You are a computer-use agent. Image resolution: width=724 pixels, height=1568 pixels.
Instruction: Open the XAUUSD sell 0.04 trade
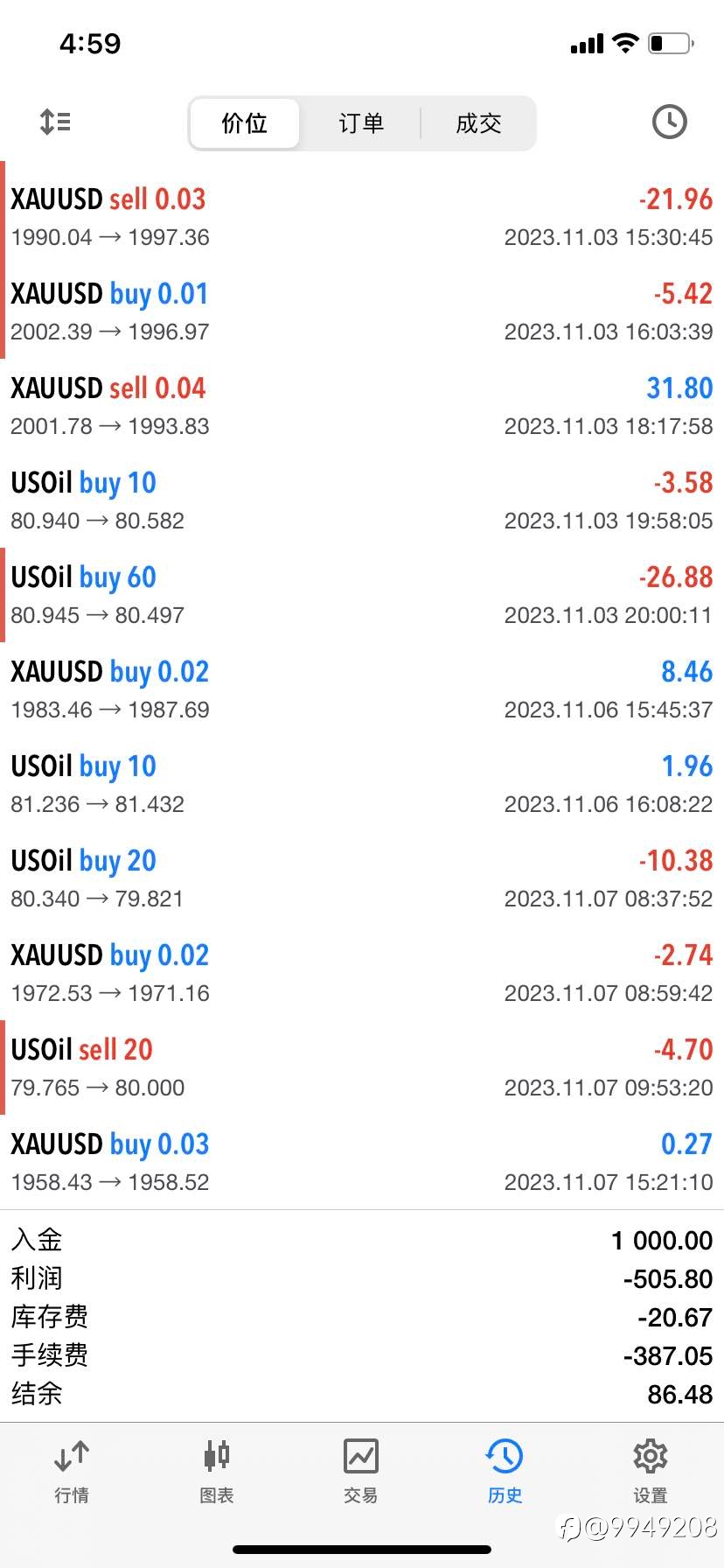[362, 406]
